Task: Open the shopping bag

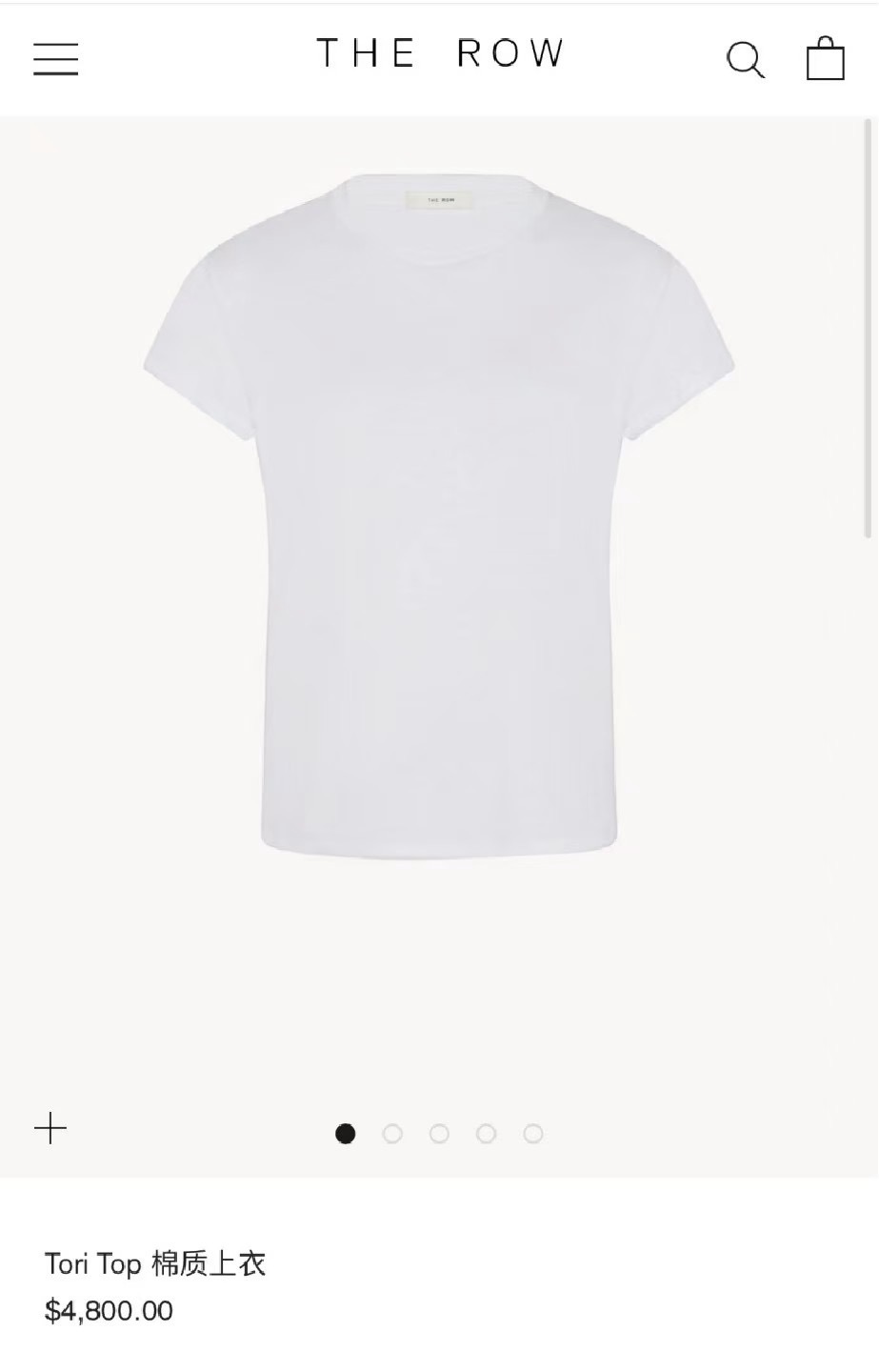Action: [825, 58]
